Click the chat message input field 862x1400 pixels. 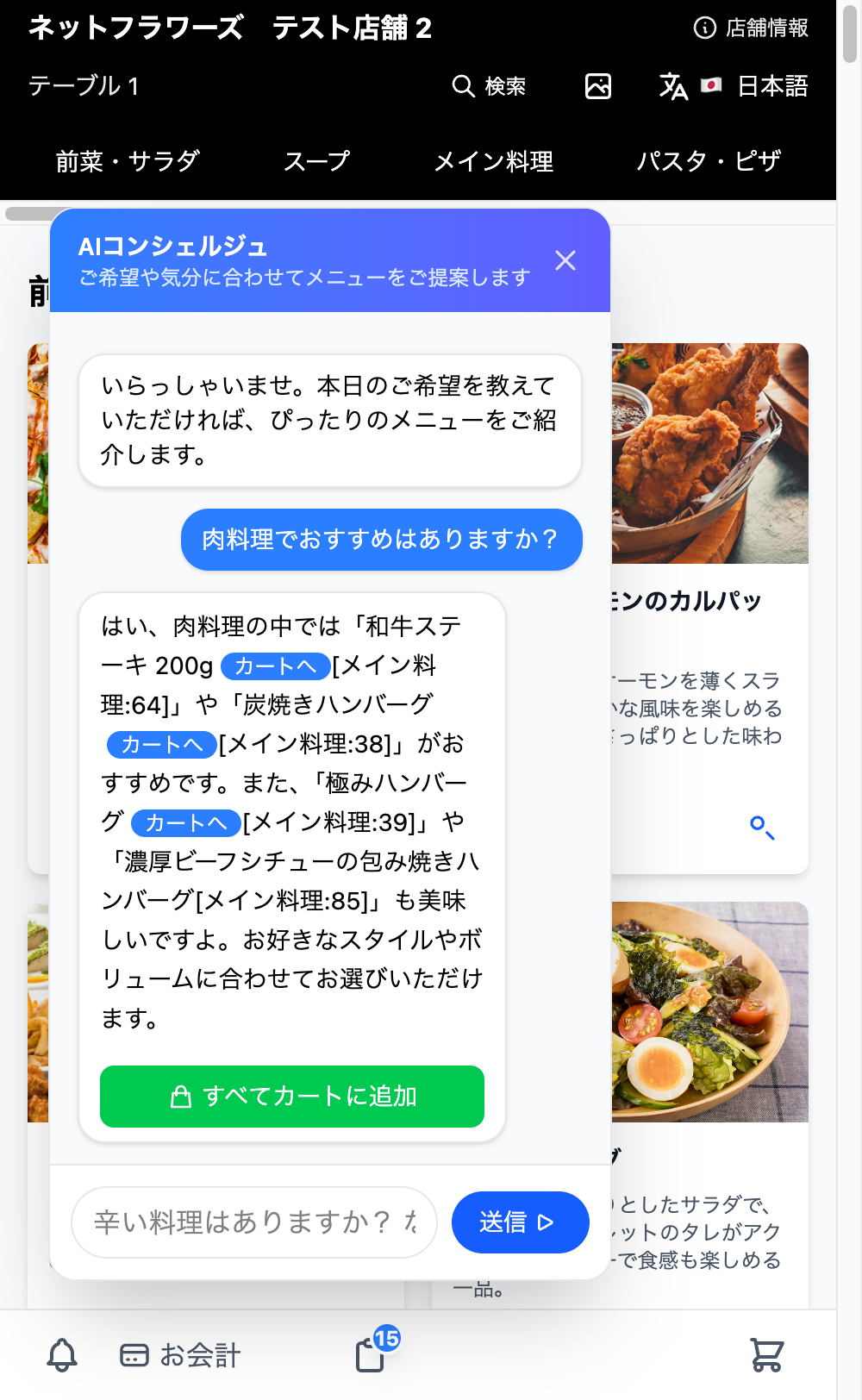point(253,1222)
